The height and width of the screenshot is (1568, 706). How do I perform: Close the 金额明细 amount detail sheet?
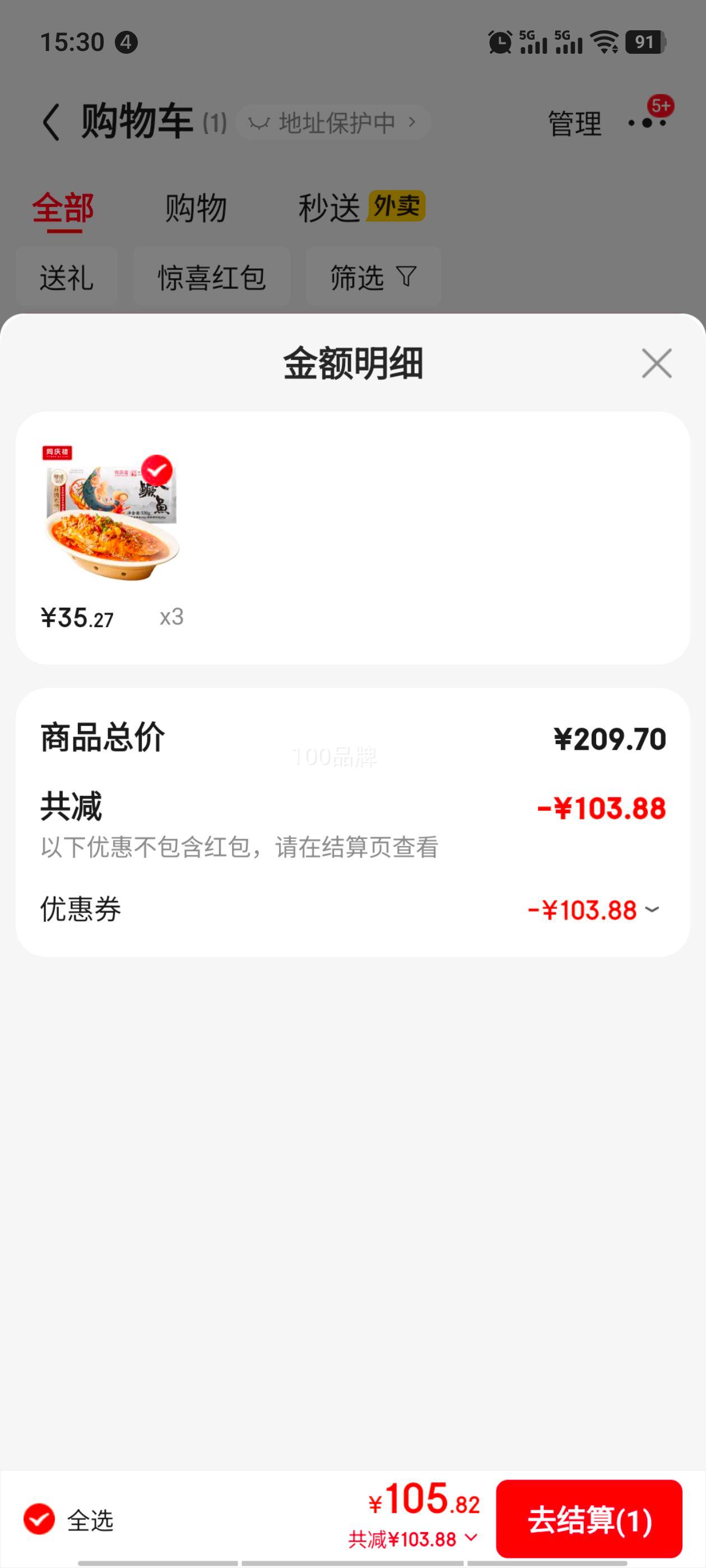coord(656,363)
